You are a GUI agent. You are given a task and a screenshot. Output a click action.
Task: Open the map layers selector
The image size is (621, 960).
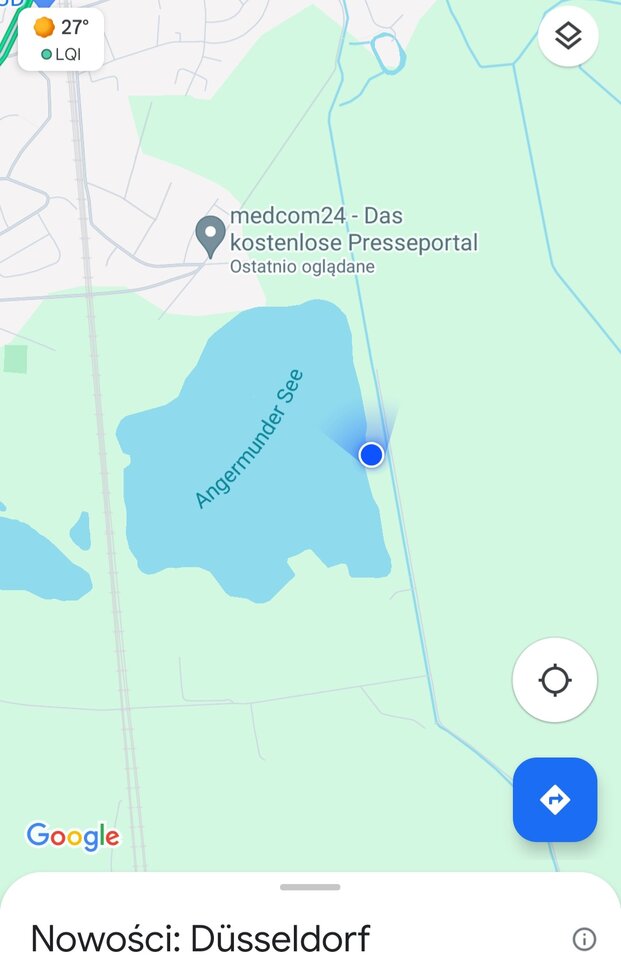tap(568, 36)
